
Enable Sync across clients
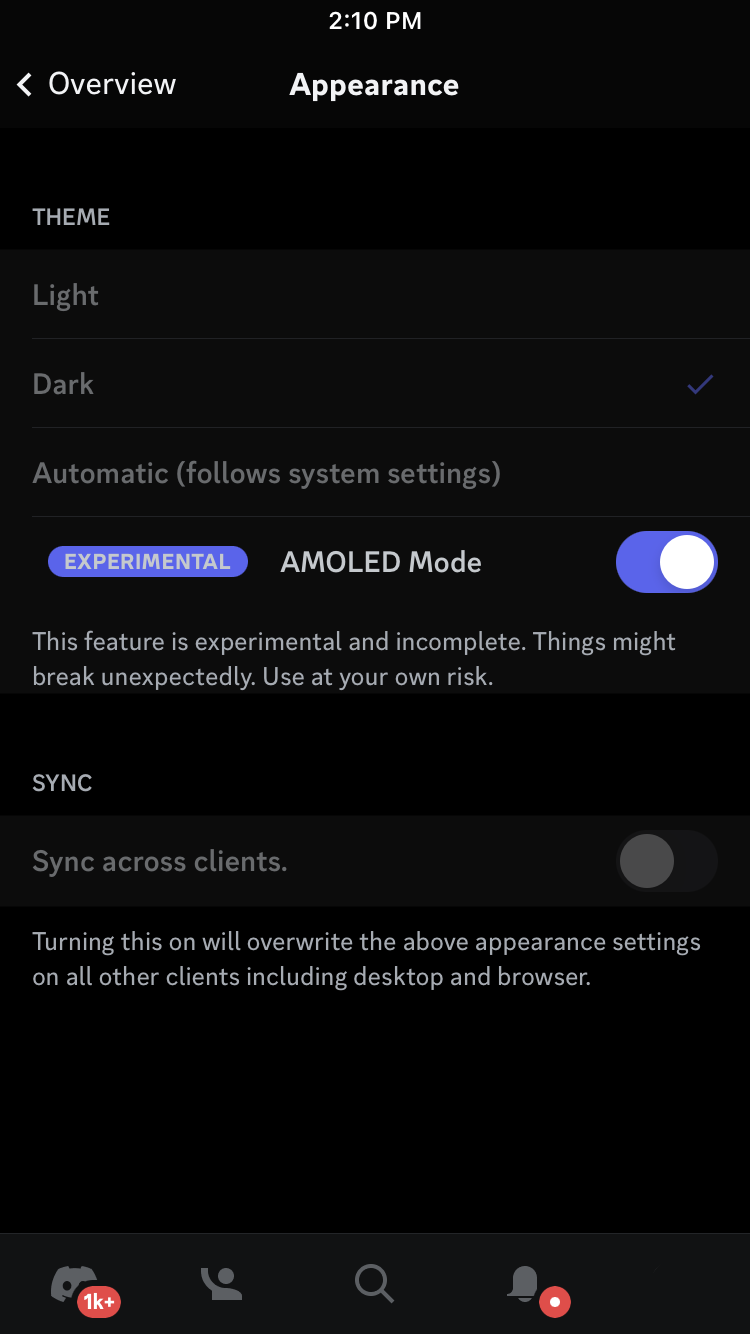tap(666, 861)
